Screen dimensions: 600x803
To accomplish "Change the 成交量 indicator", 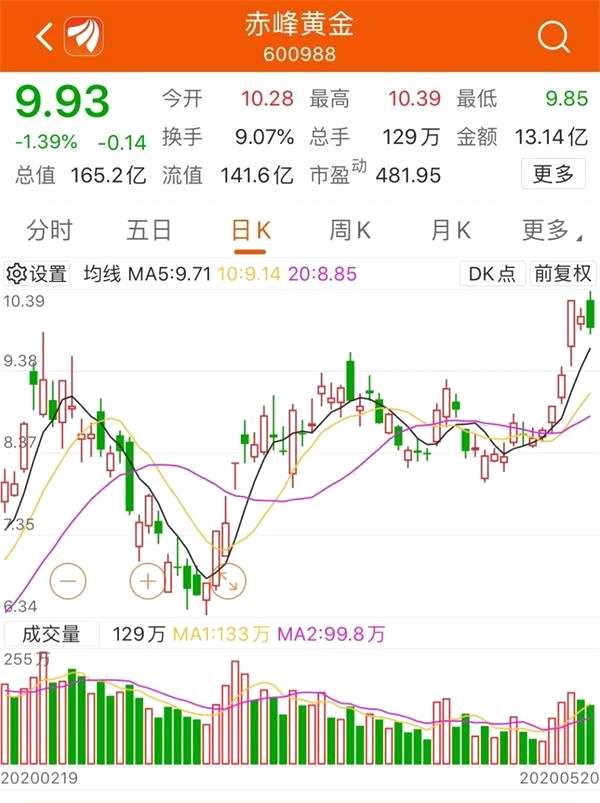I will pos(51,634).
